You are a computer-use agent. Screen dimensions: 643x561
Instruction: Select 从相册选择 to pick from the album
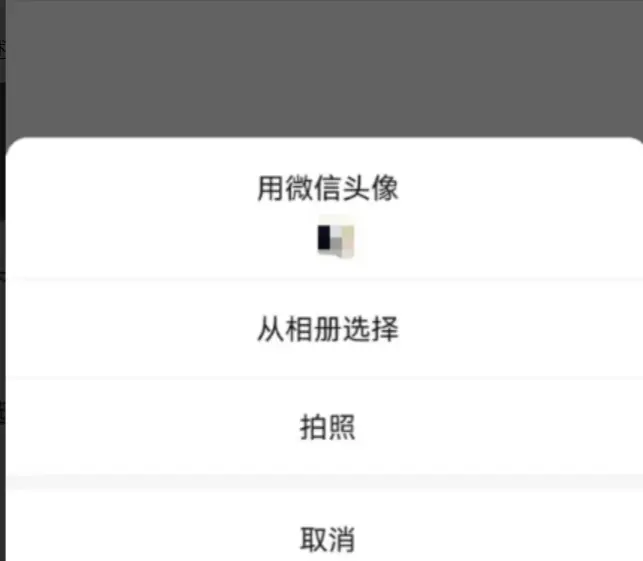coord(327,329)
